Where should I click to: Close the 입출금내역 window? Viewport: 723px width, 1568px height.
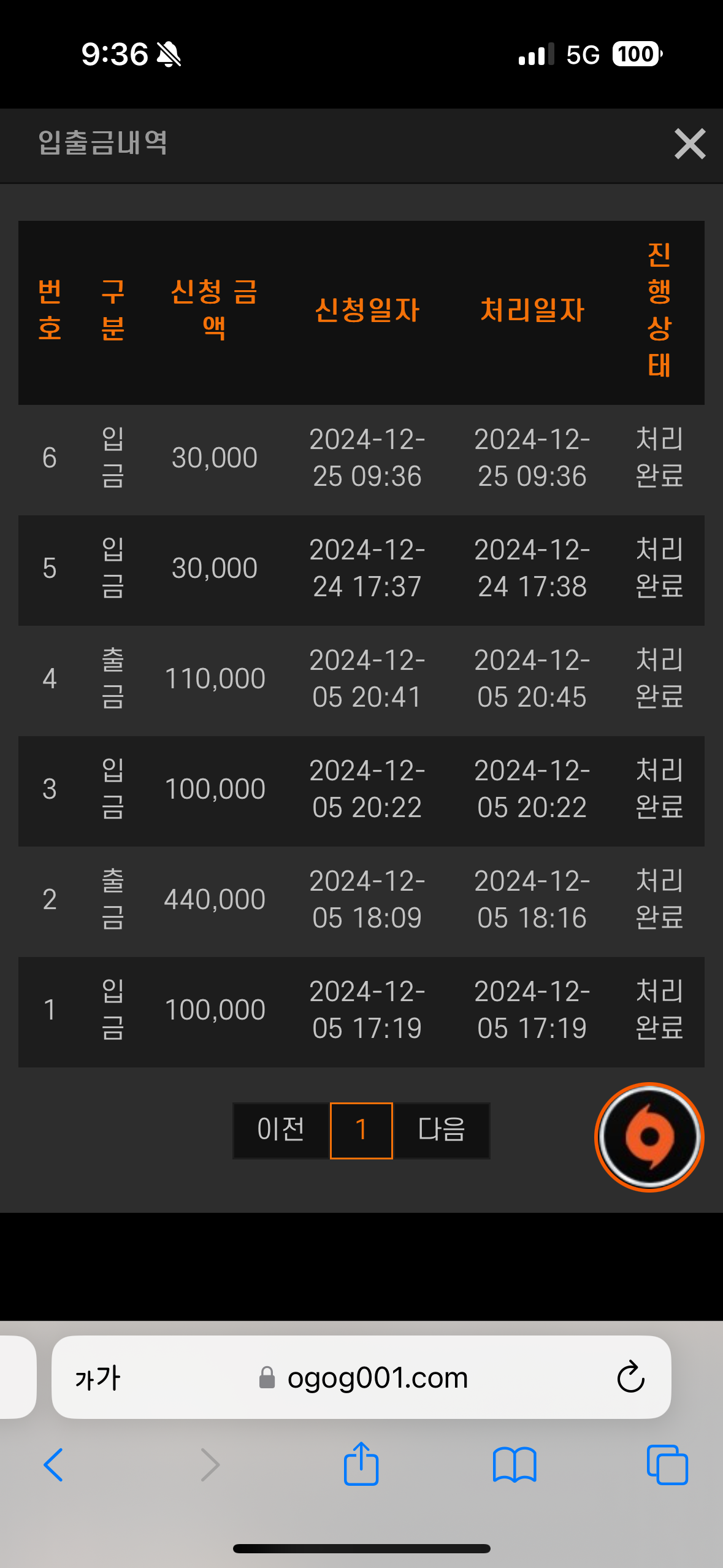point(690,144)
